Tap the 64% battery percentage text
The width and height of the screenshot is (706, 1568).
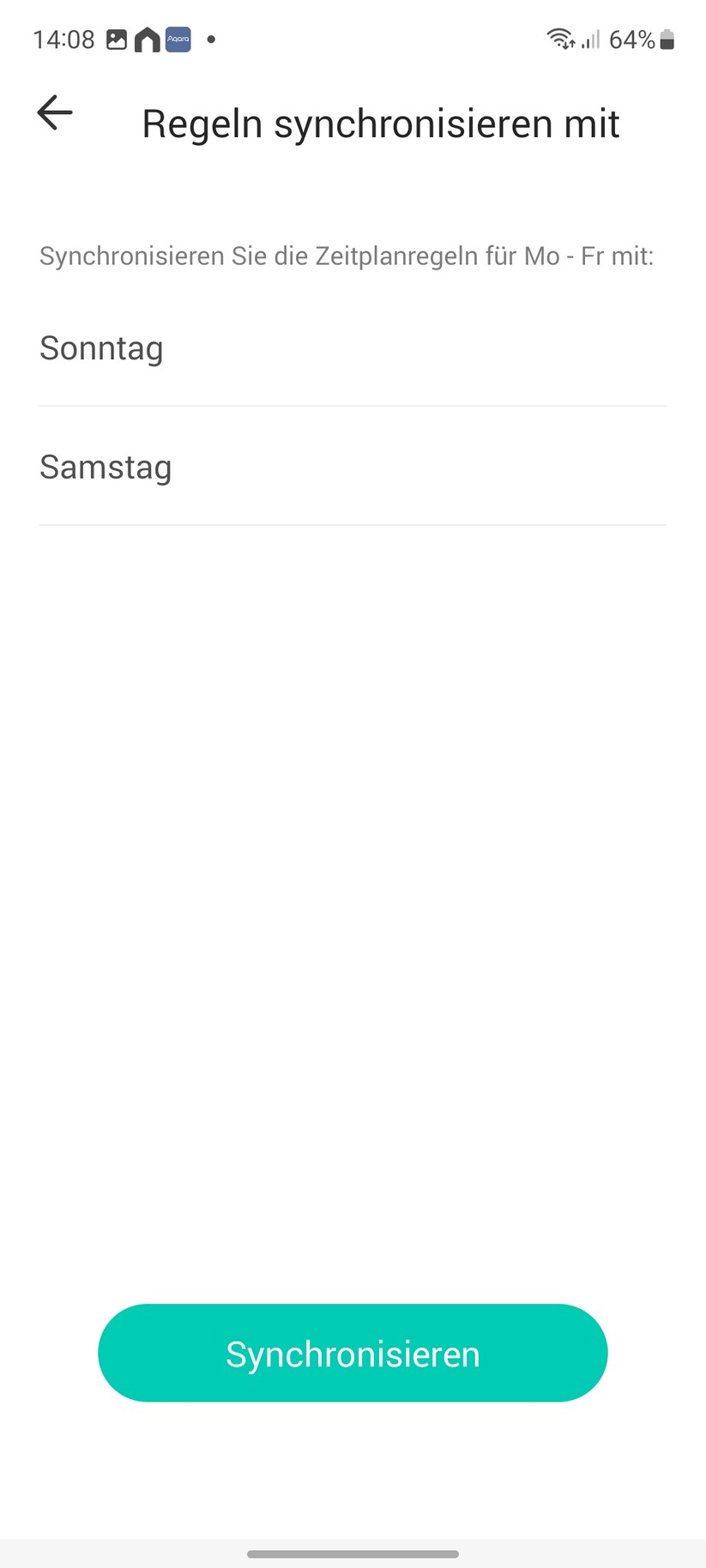click(631, 39)
